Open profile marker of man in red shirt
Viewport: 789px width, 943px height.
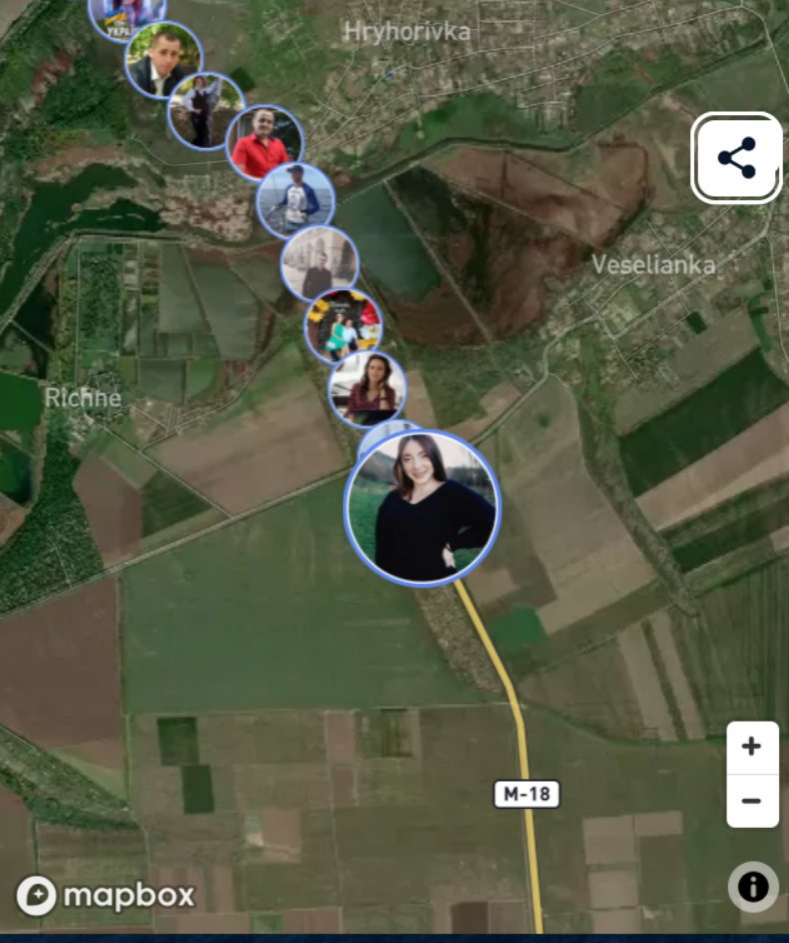point(265,143)
